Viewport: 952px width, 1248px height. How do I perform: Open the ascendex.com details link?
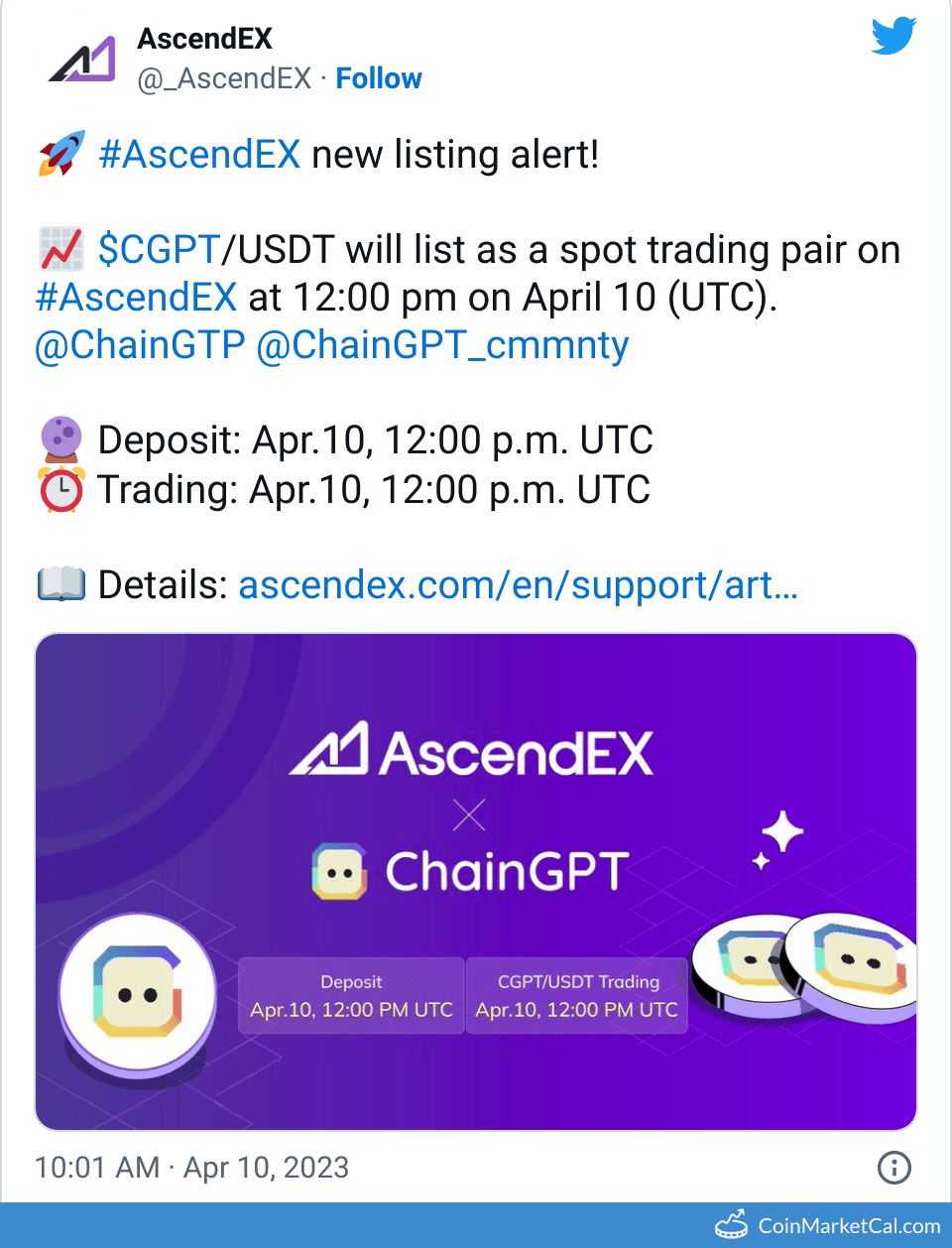(518, 585)
